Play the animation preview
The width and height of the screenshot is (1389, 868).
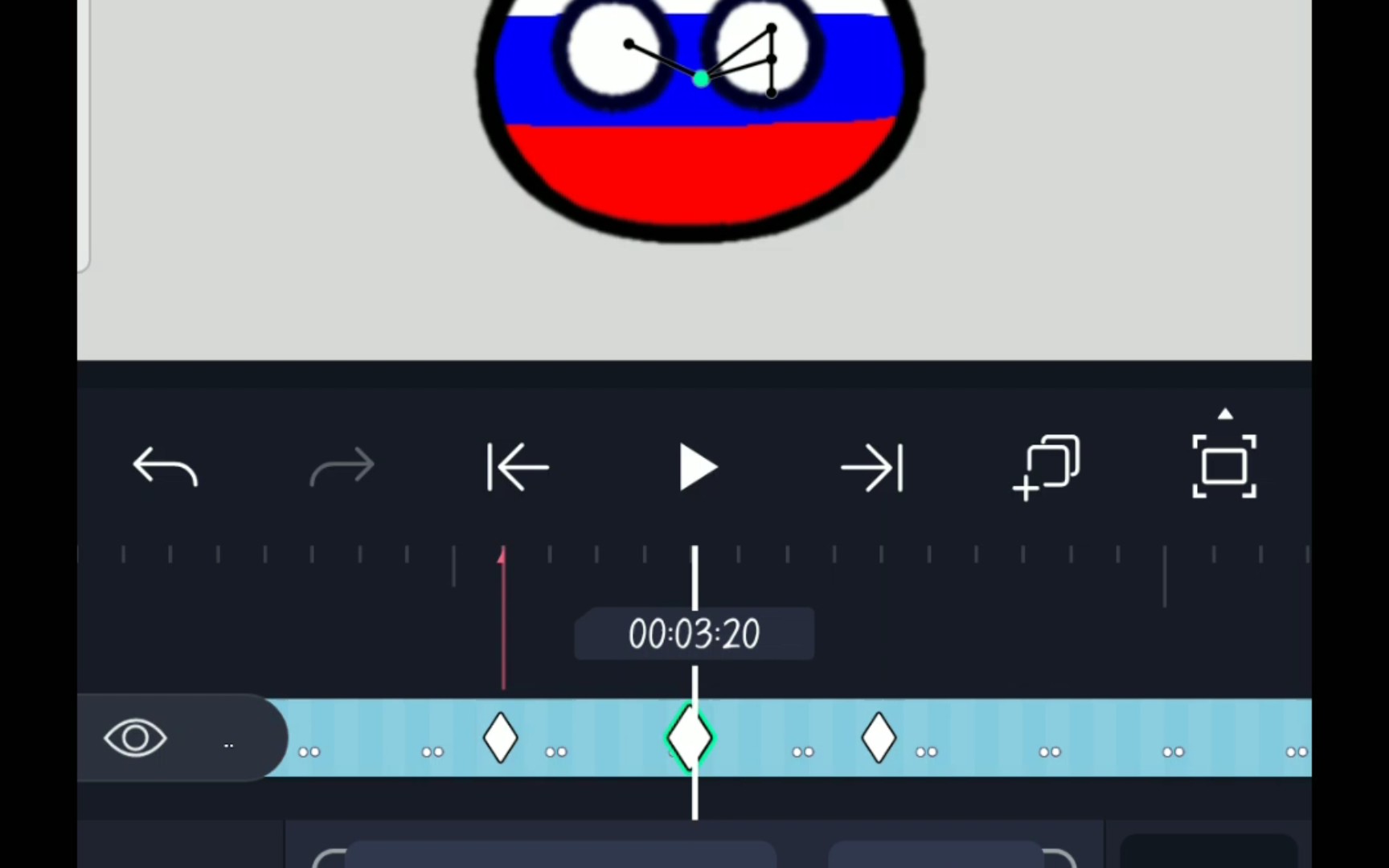[696, 468]
